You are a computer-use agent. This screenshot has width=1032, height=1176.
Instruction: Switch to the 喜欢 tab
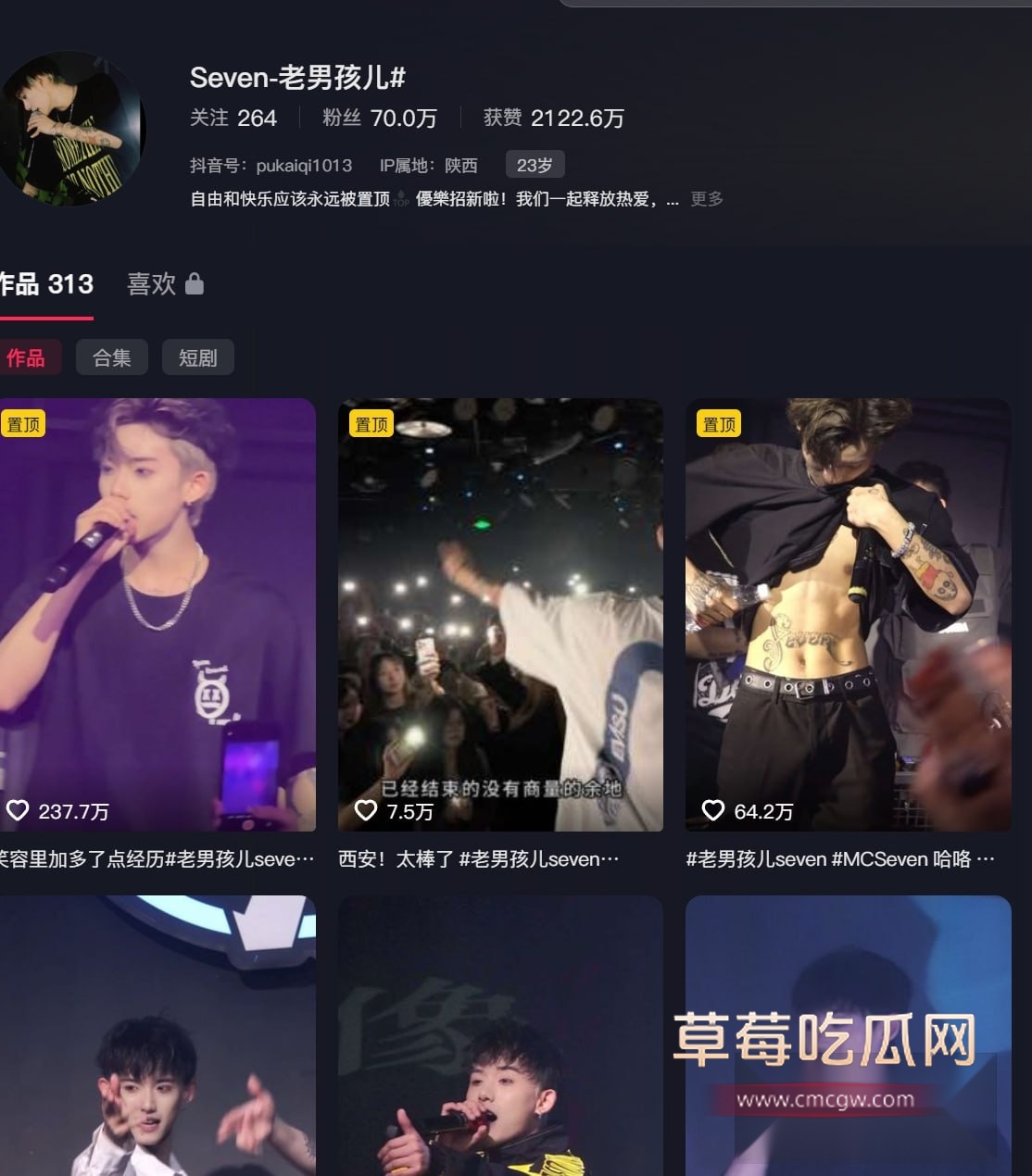coord(151,284)
